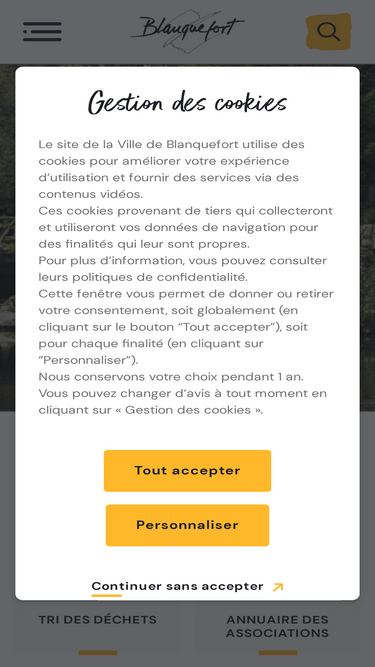Choose Personnaliser to customize cookies
Screen dimensions: 375x667
[x=187, y=525]
